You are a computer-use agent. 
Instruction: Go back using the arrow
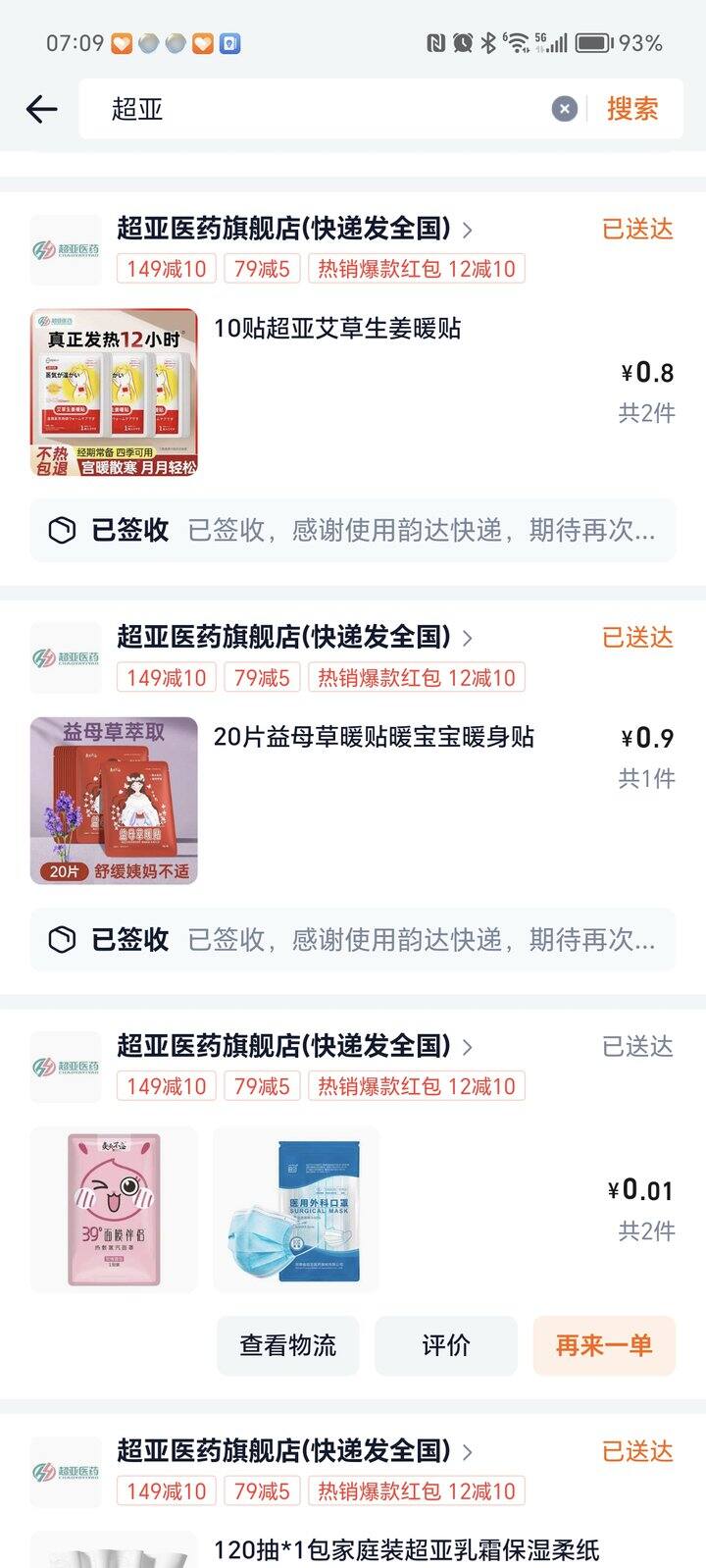41,109
